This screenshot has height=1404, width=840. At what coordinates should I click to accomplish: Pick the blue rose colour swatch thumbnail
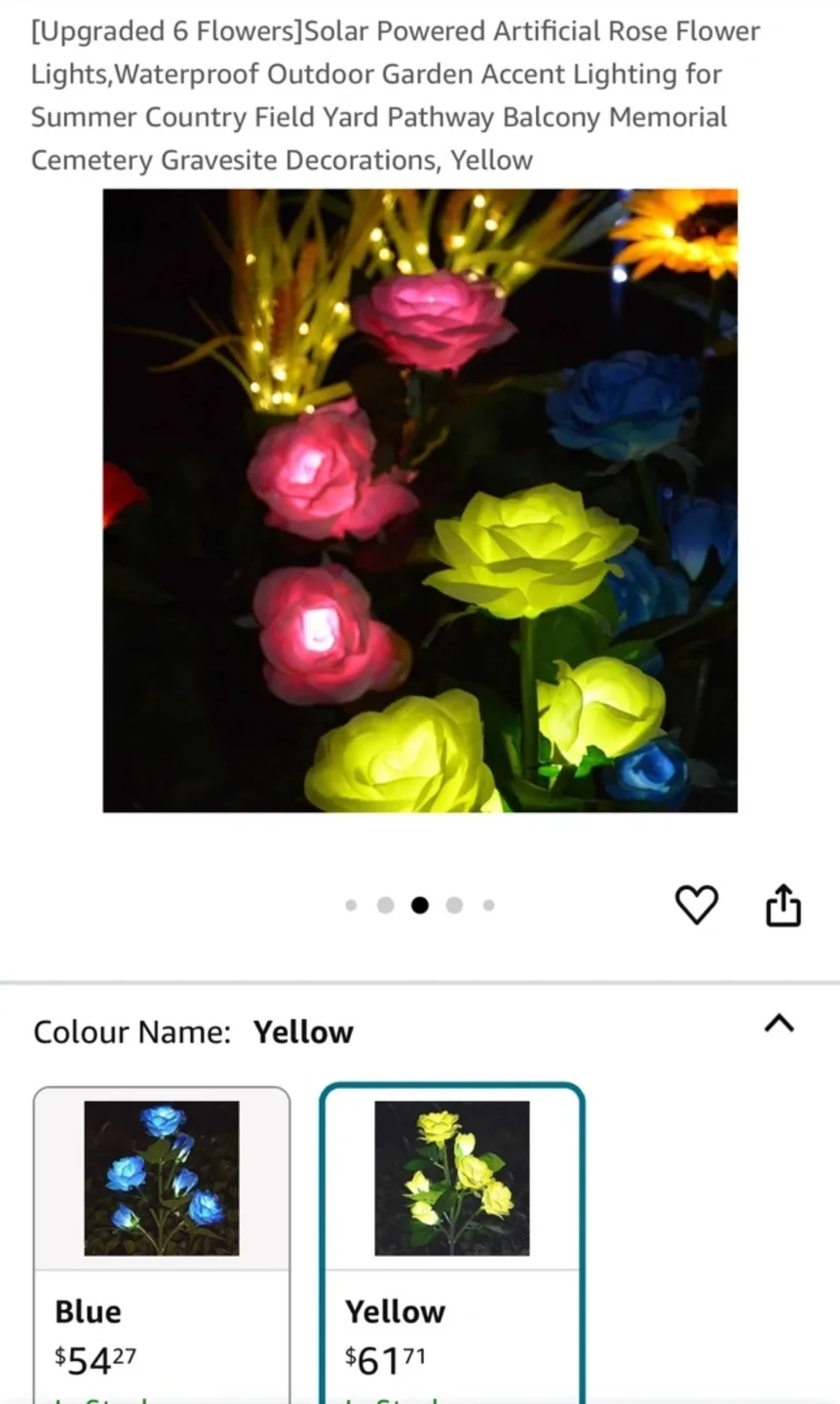pos(161,1176)
